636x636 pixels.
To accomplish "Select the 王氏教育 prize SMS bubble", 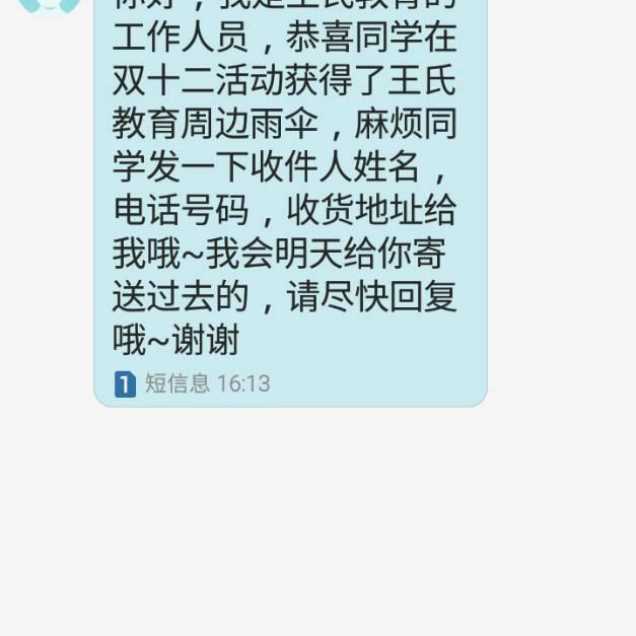I will coord(290,200).
